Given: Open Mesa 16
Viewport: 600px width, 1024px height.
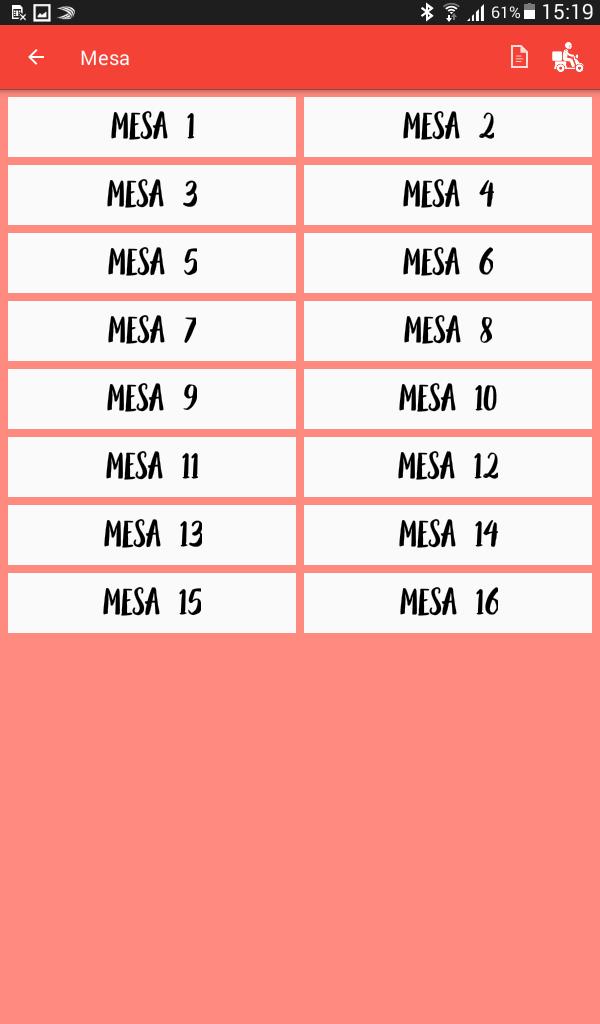Looking at the screenshot, I should pos(448,603).
